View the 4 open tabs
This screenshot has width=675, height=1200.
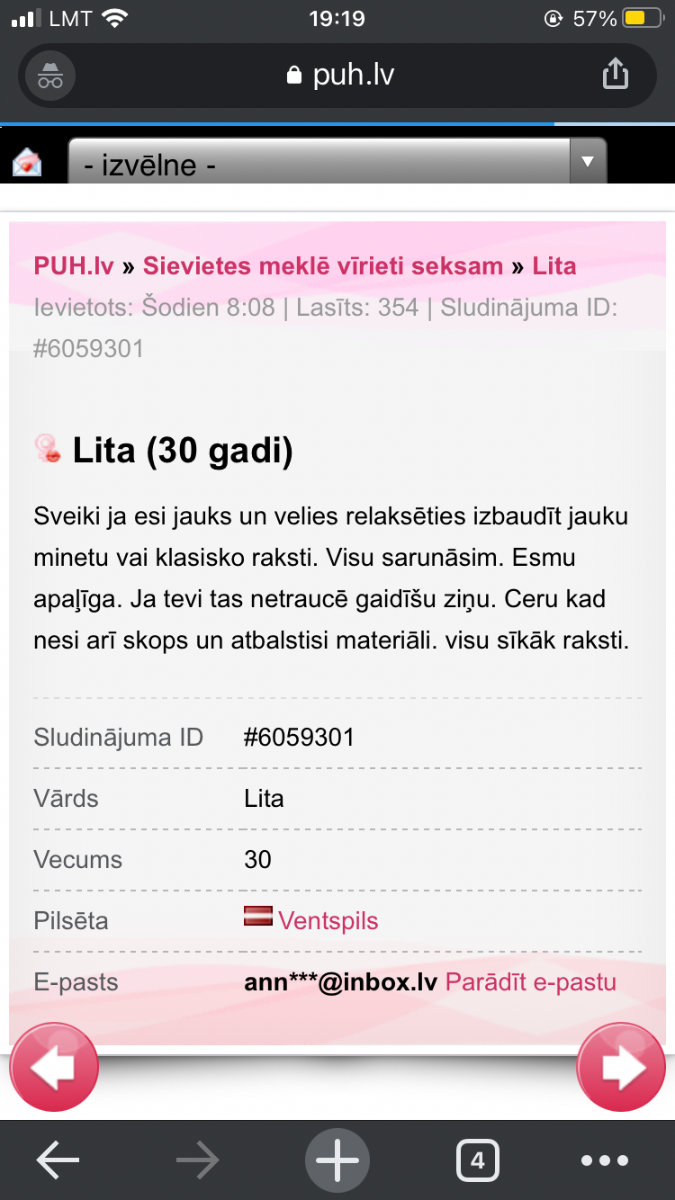click(477, 1161)
